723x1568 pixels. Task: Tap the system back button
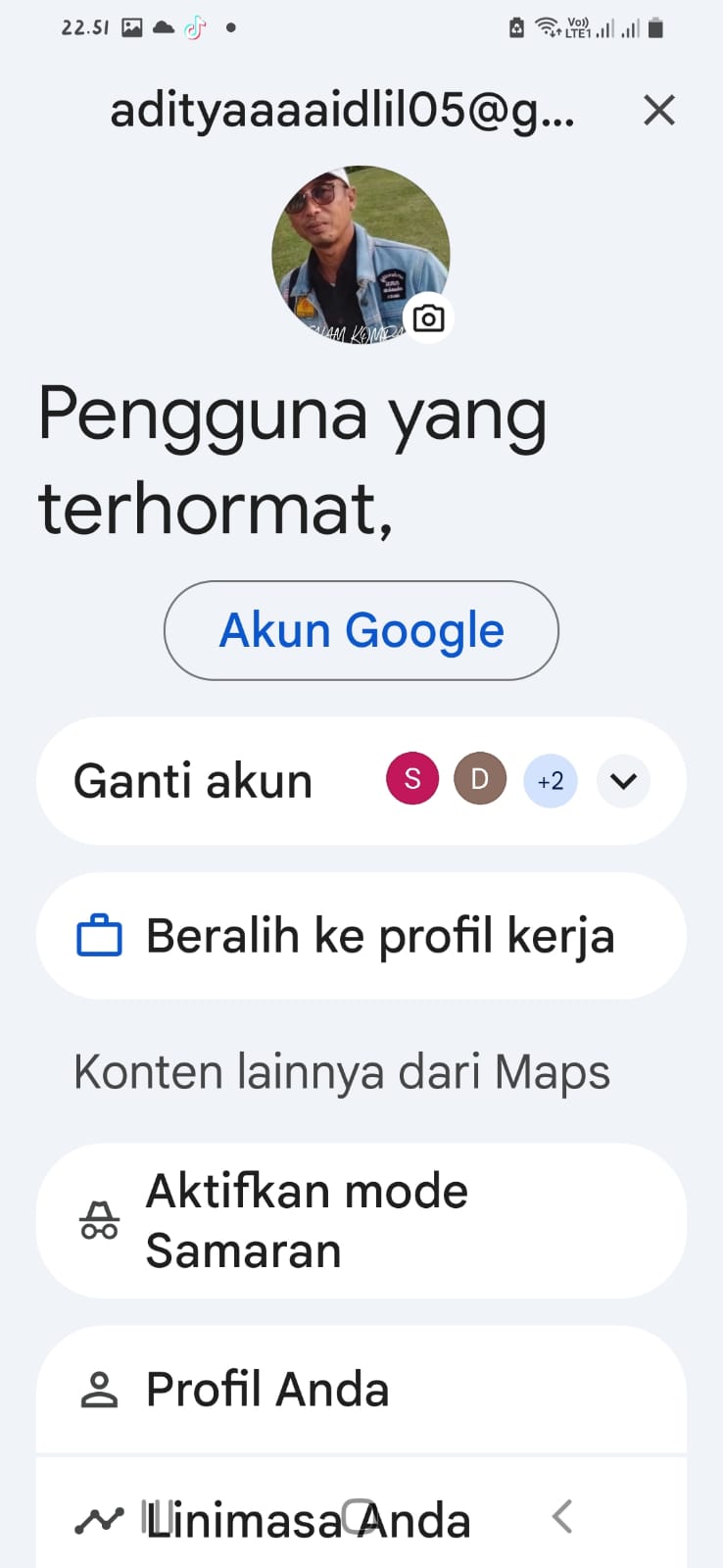coord(561,1516)
